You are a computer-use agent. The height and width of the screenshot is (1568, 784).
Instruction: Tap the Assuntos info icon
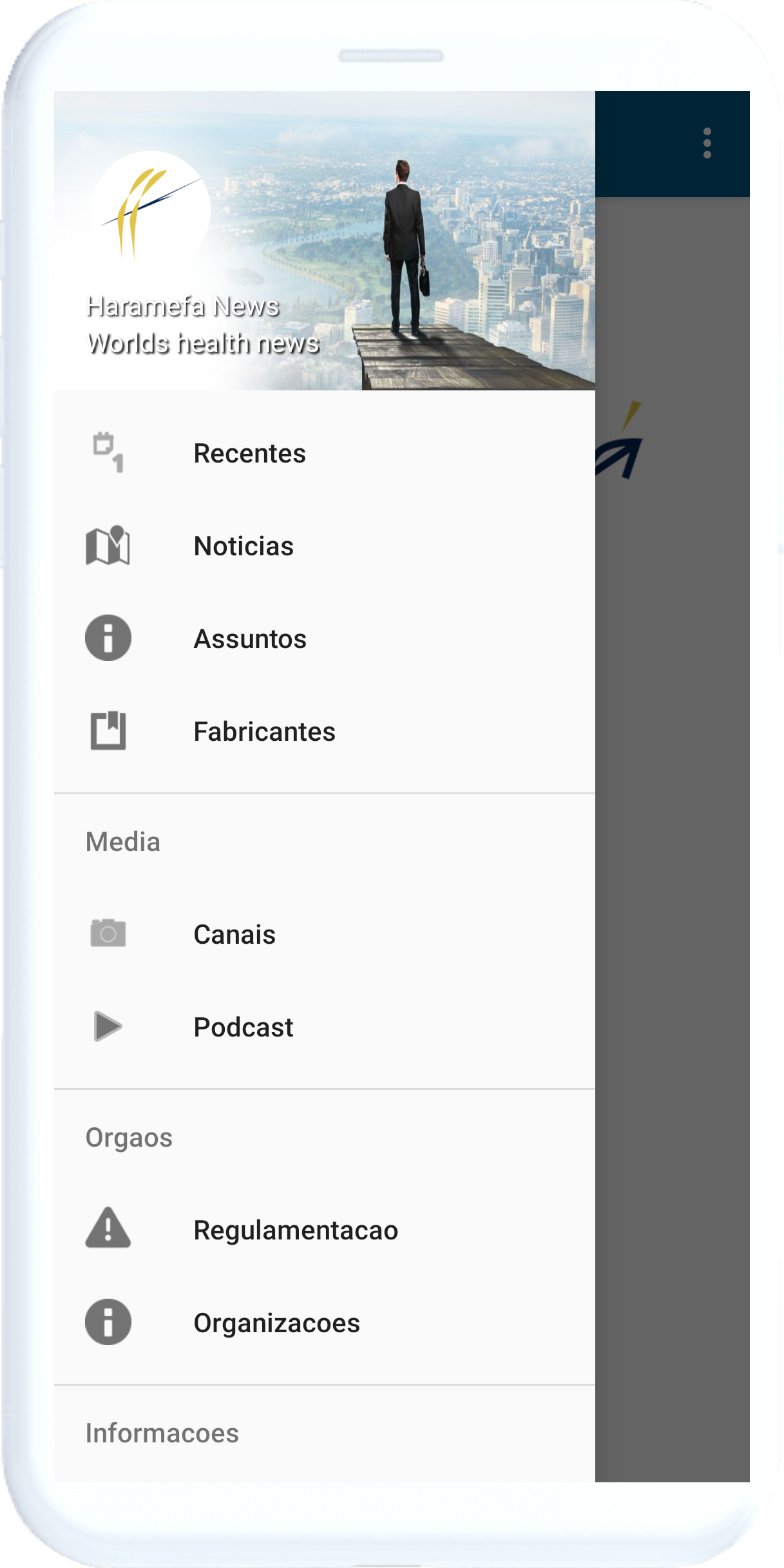(108, 638)
